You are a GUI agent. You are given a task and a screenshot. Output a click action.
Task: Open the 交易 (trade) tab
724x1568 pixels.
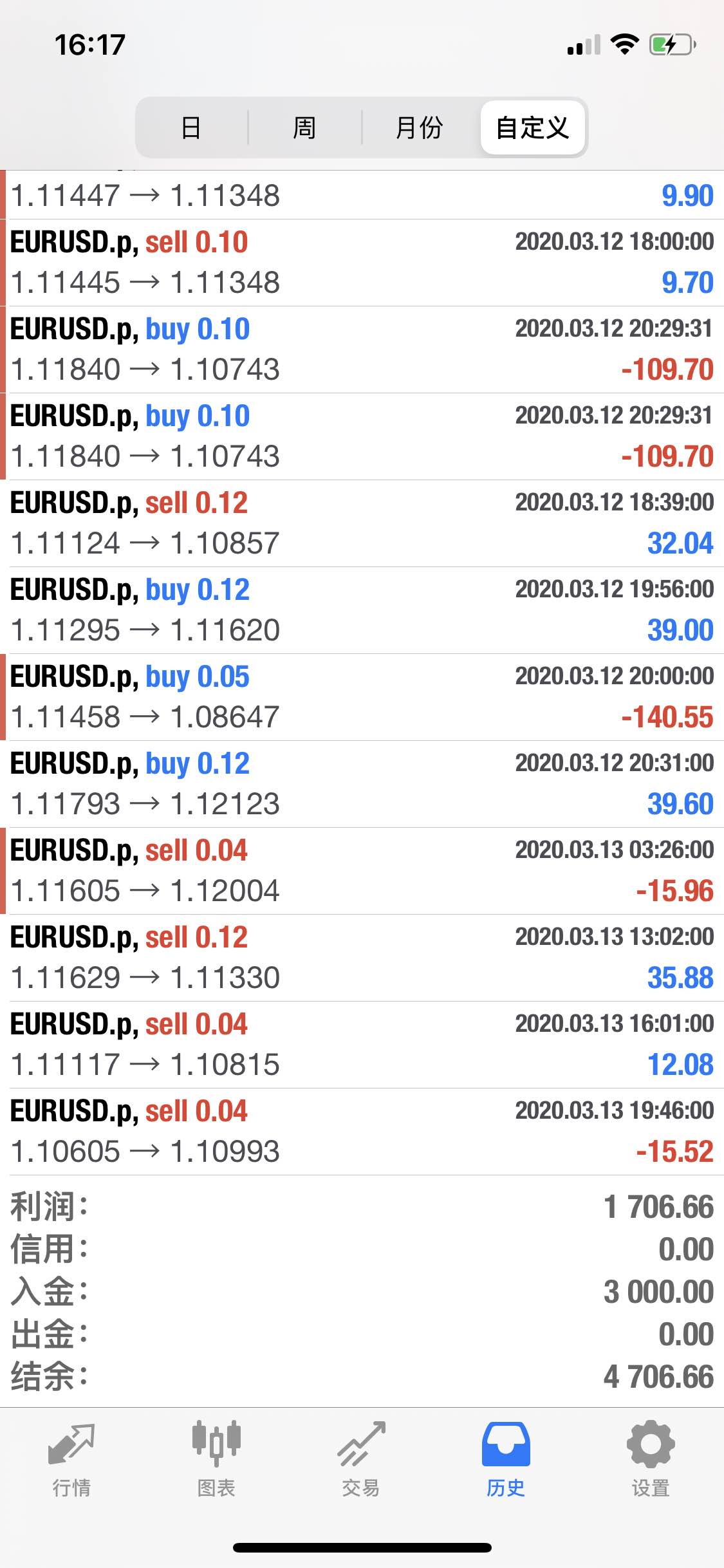pos(361,1459)
